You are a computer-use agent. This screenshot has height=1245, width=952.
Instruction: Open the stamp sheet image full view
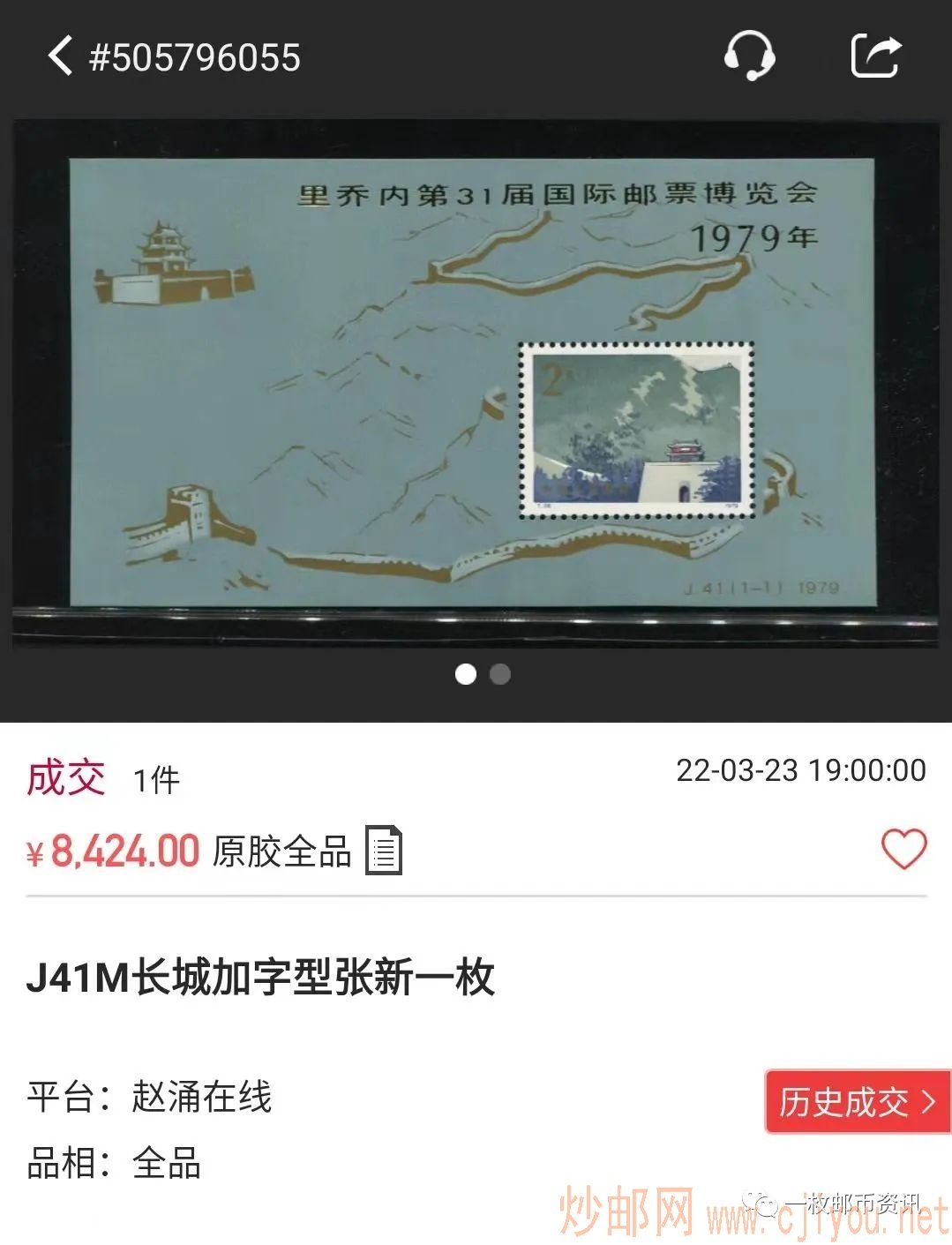(x=475, y=382)
